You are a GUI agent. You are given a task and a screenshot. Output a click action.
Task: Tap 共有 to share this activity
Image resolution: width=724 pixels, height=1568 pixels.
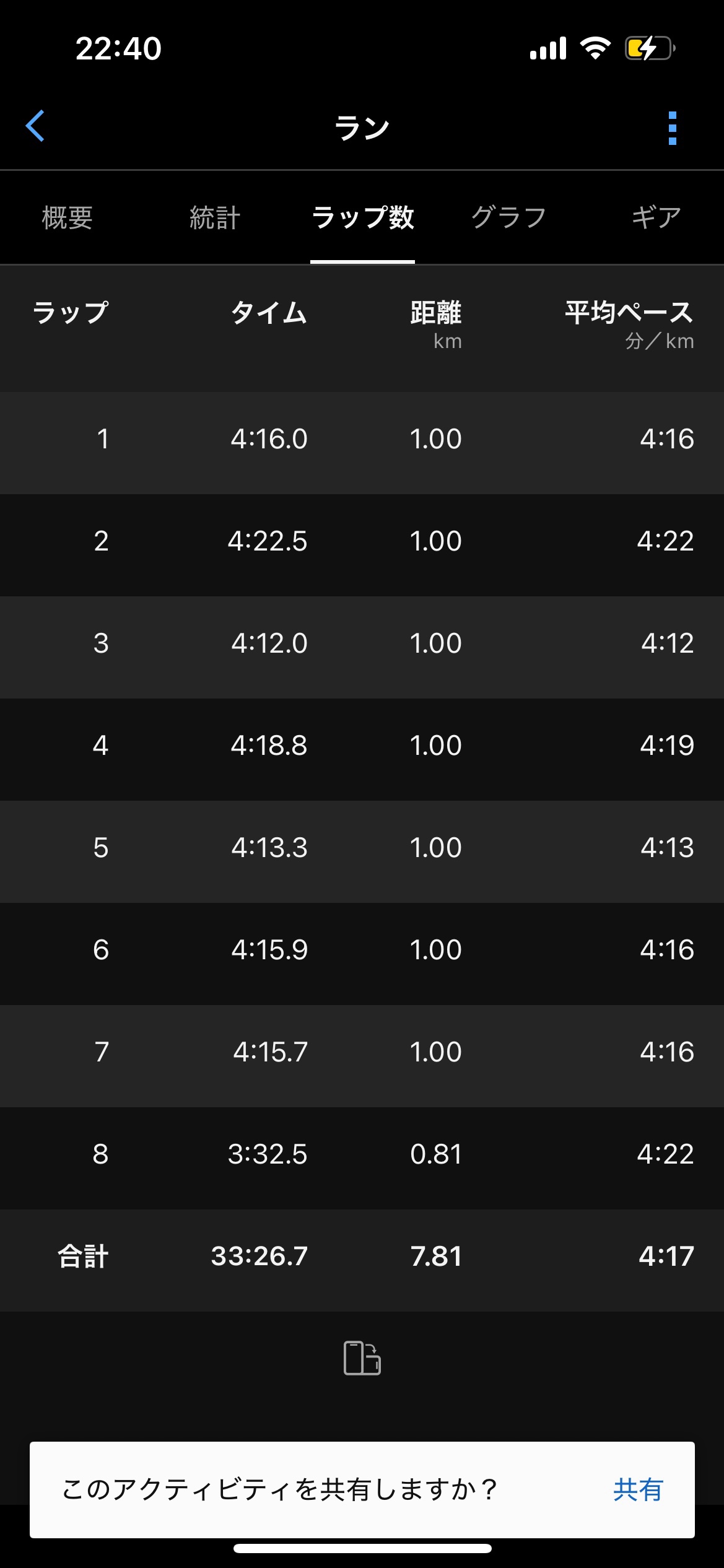point(638,1489)
